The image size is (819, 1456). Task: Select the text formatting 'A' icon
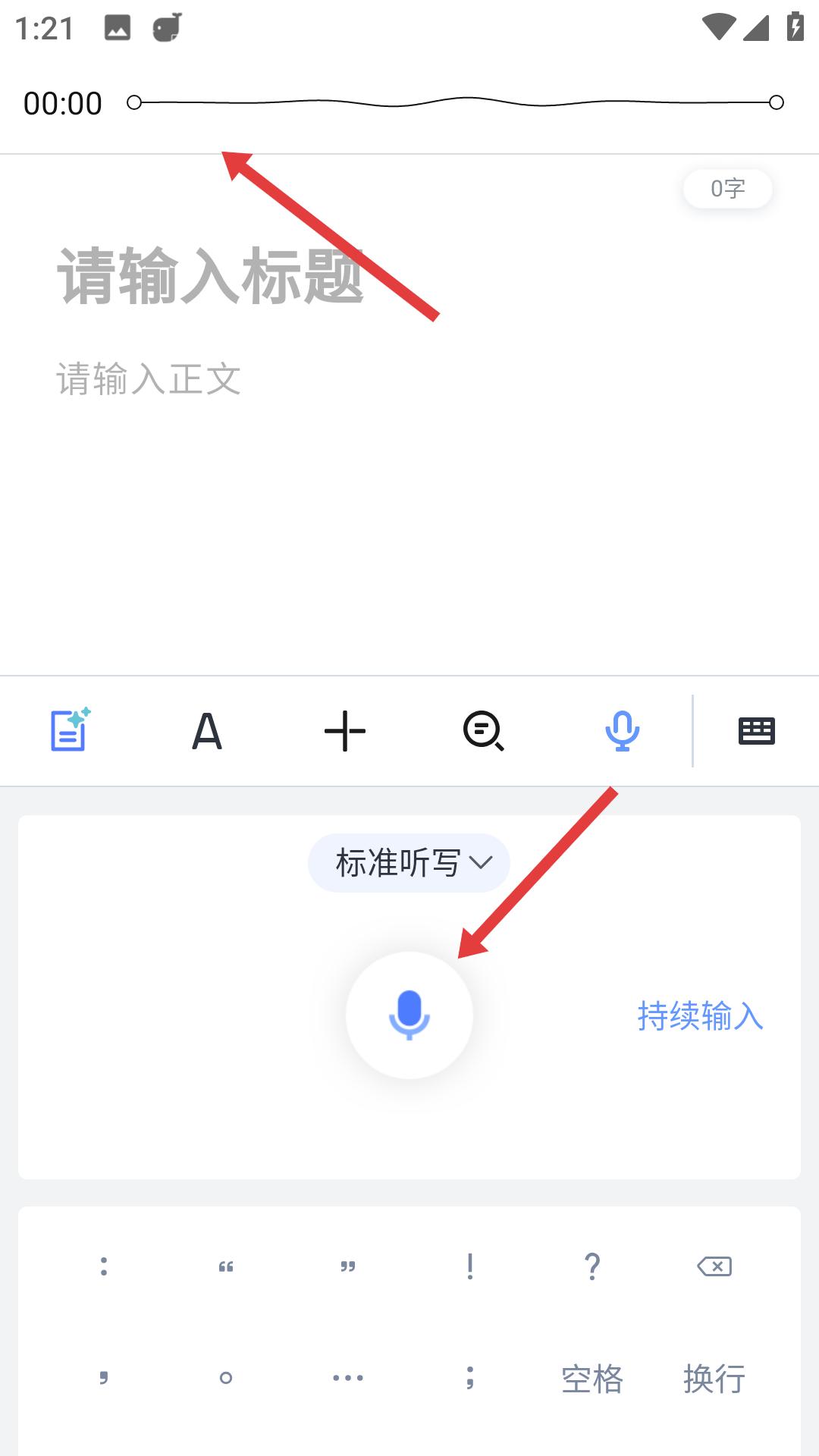point(206,730)
